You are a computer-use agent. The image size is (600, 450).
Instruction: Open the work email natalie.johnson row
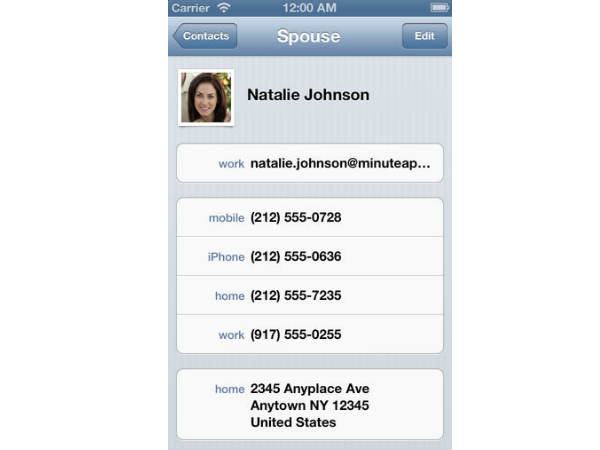pos(310,163)
